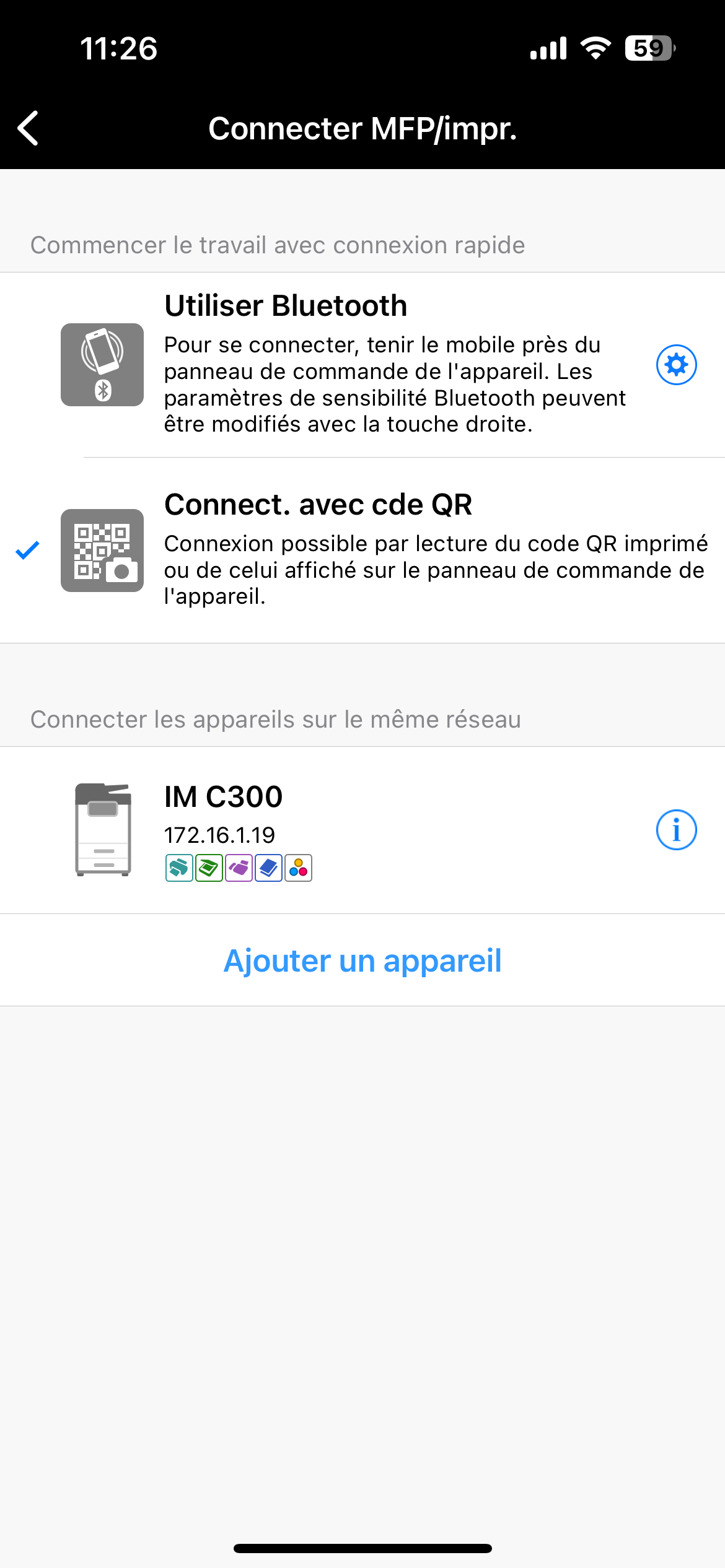Click the IM C300 printer thumbnail
Image resolution: width=725 pixels, height=1568 pixels.
104,830
